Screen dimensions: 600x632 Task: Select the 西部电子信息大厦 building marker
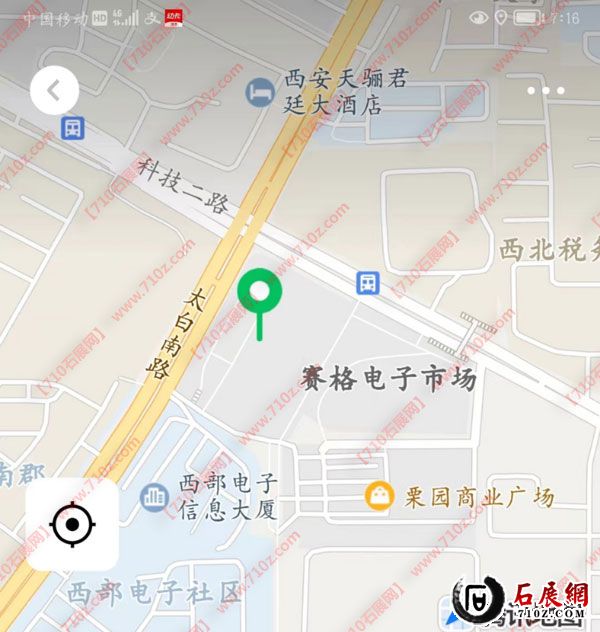coord(154,497)
